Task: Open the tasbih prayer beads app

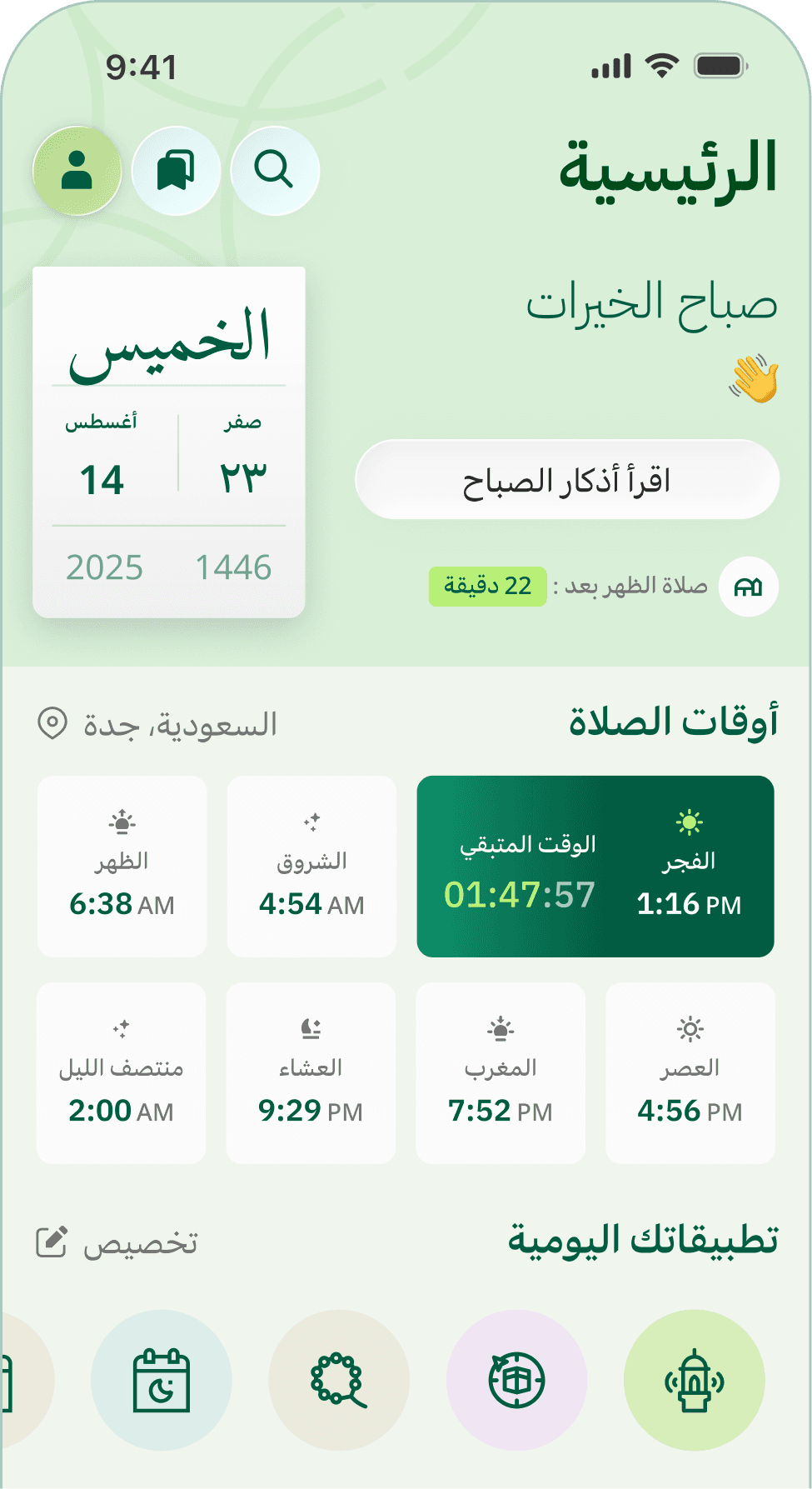Action: 339,1380
